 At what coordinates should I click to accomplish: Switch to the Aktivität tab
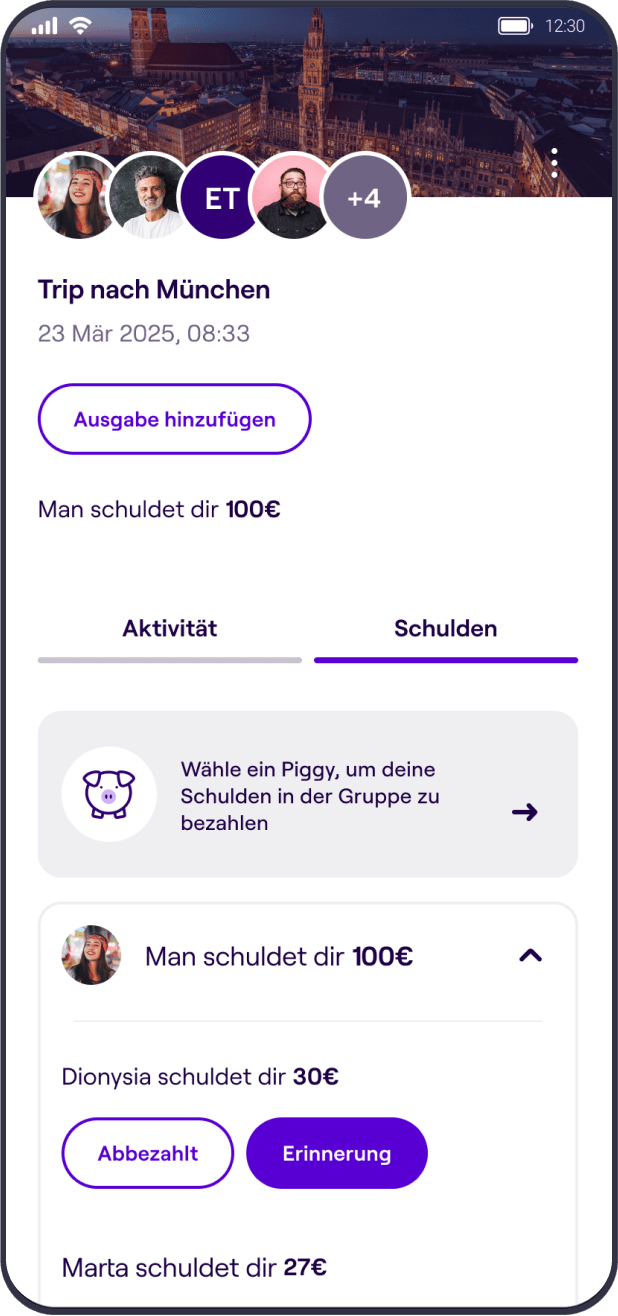[170, 629]
